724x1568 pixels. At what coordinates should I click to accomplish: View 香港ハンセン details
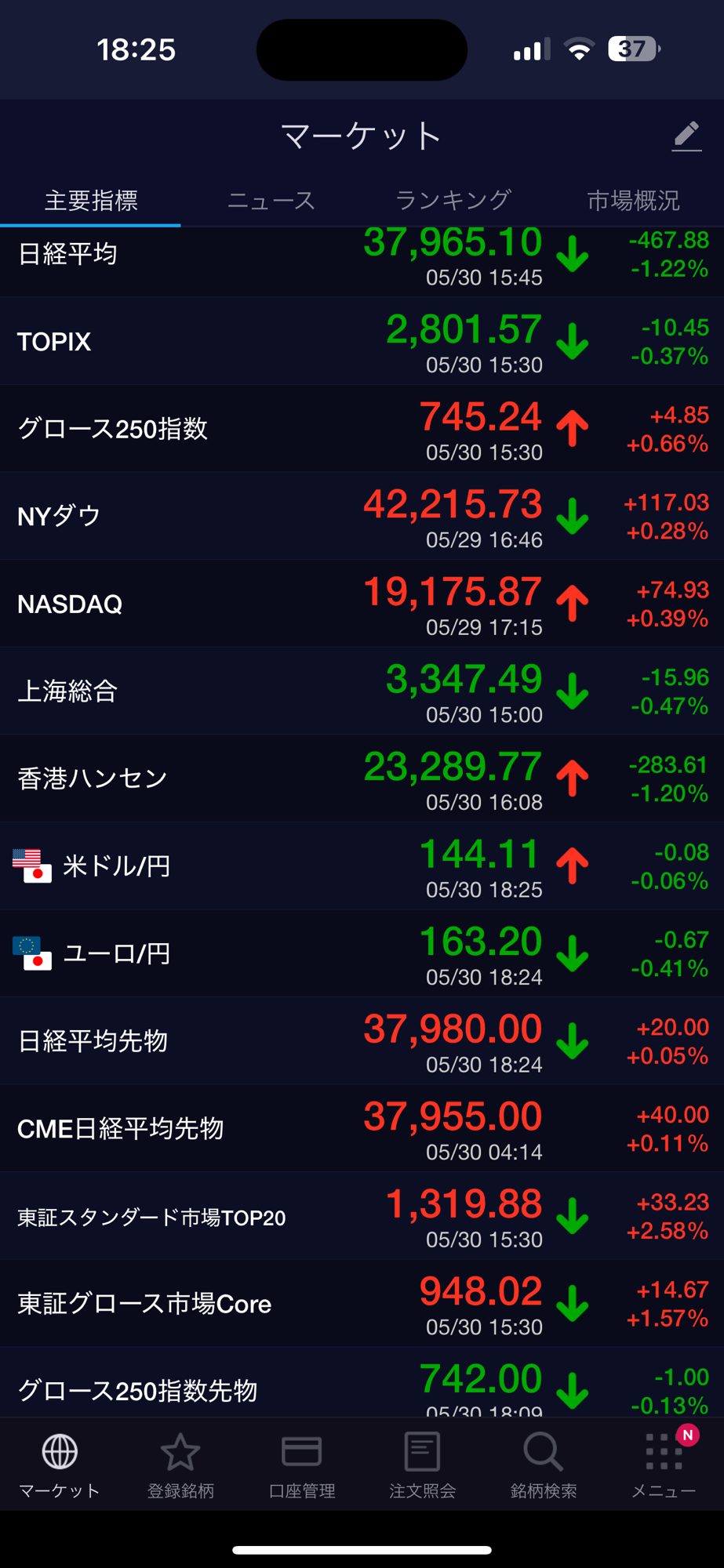[x=361, y=779]
